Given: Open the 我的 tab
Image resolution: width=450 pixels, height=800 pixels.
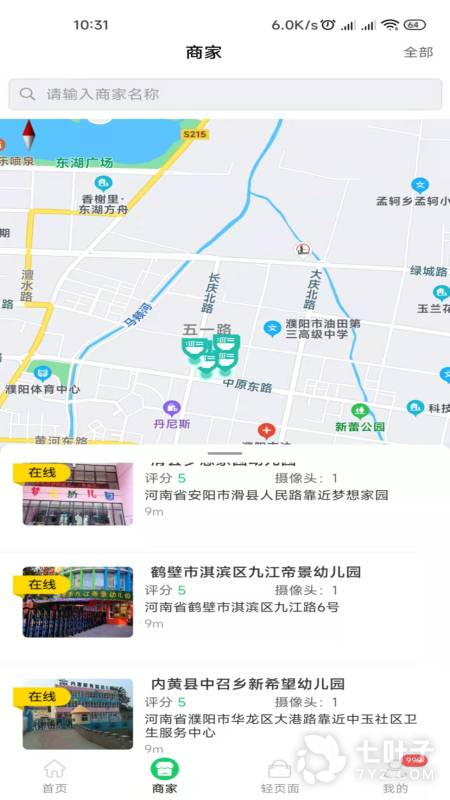Looking at the screenshot, I should [395, 776].
